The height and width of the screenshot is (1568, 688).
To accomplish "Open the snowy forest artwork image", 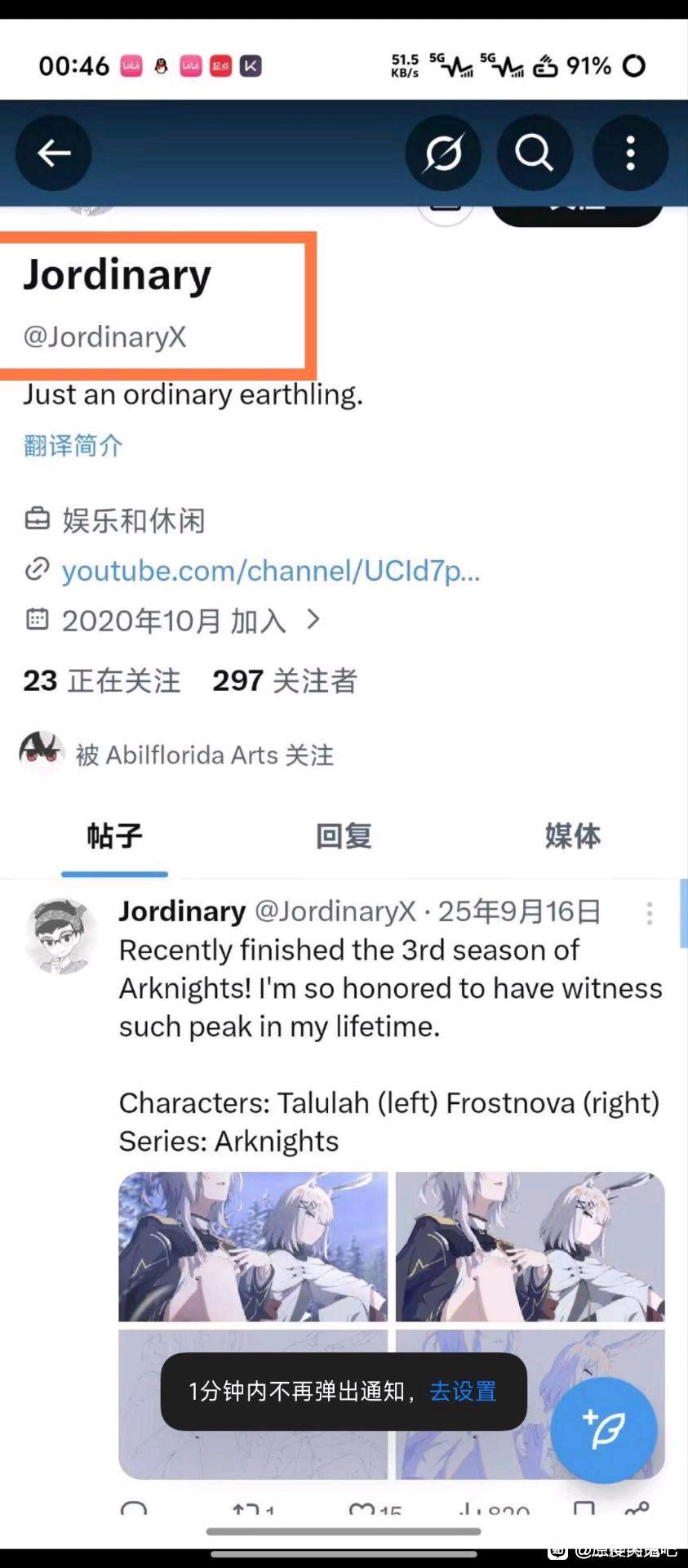I will (x=253, y=1246).
